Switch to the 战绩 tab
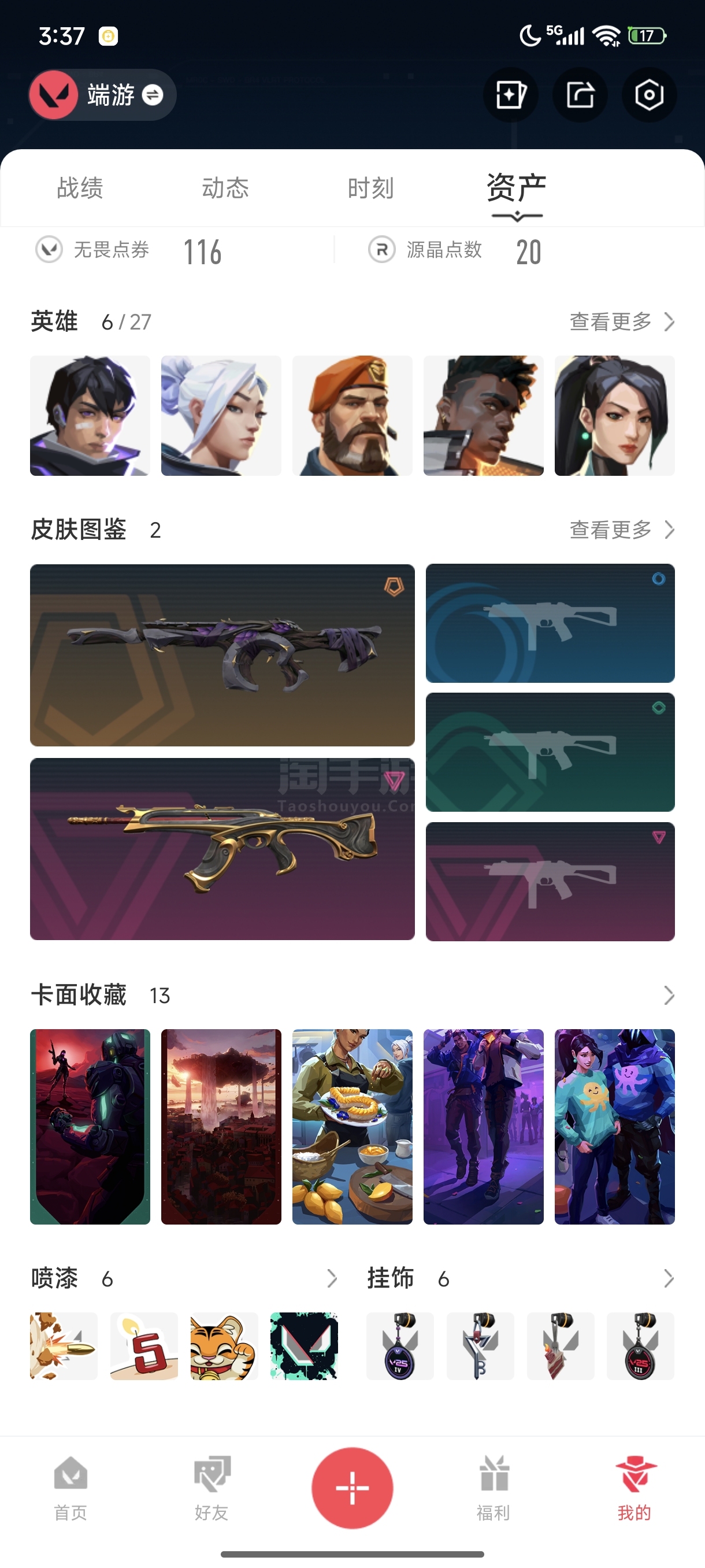Screen dimensions: 705x1568 click(80, 188)
